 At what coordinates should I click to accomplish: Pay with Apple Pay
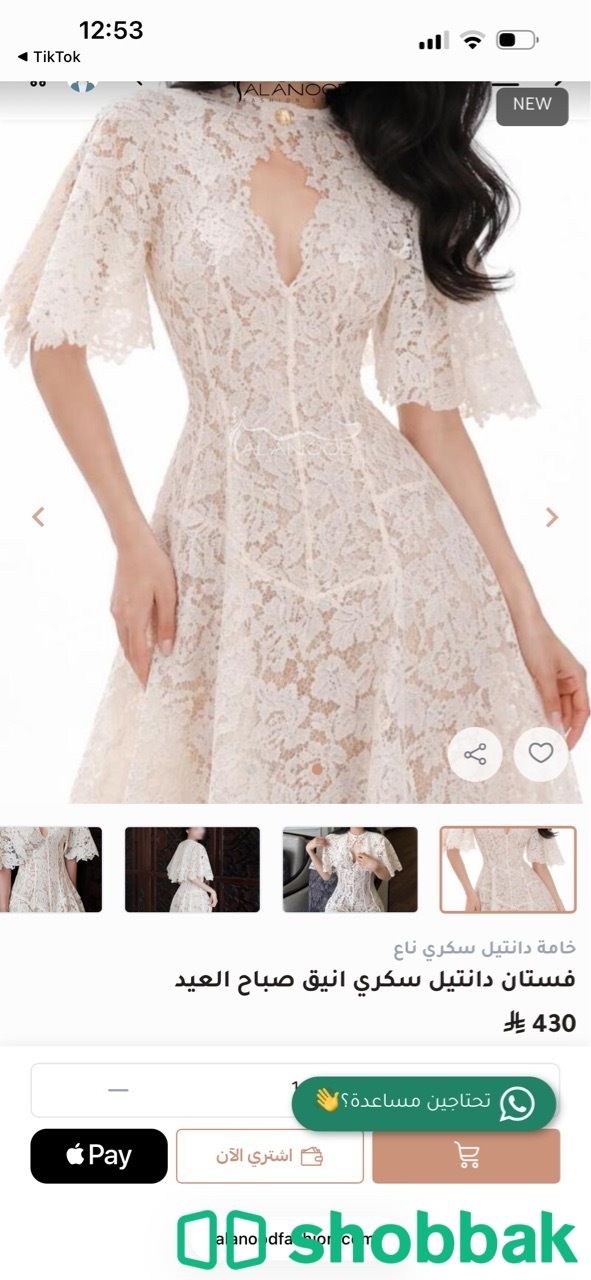tap(99, 1156)
